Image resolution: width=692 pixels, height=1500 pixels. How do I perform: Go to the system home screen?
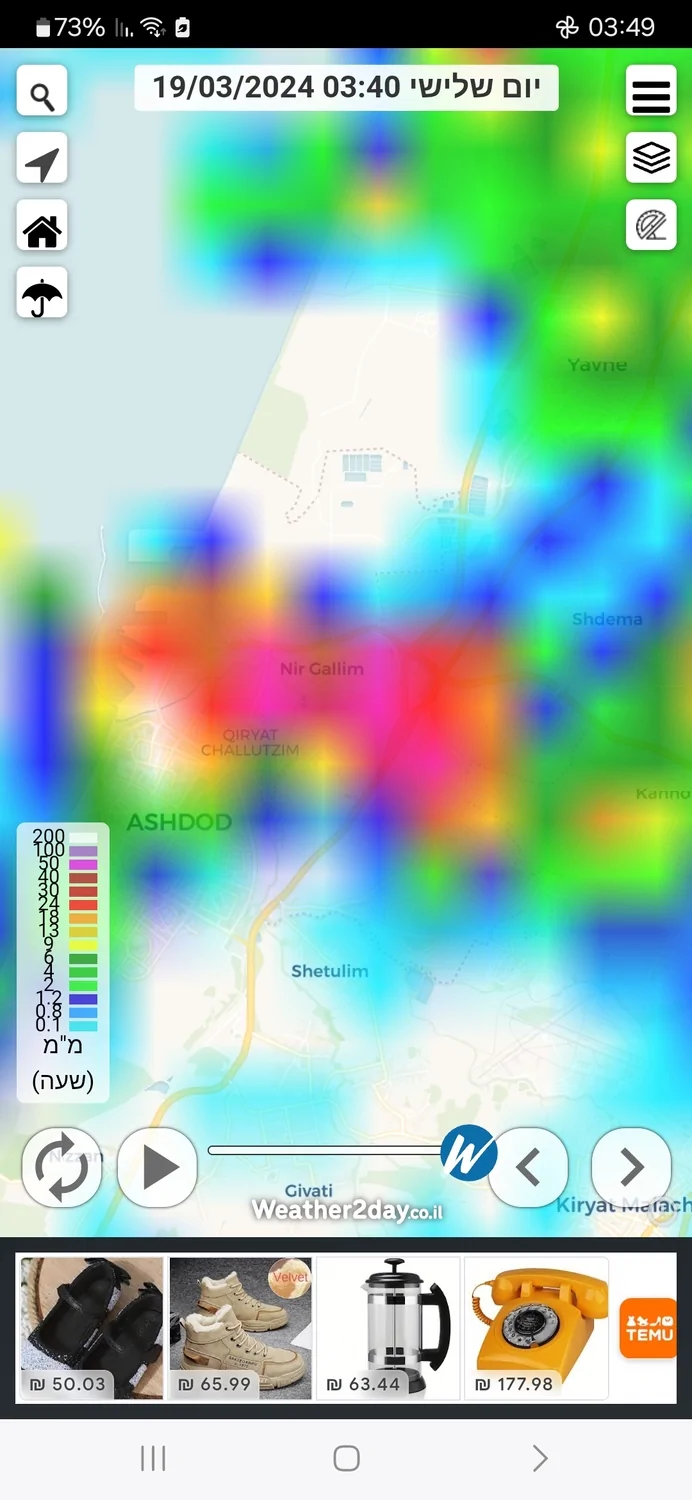[x=346, y=1458]
